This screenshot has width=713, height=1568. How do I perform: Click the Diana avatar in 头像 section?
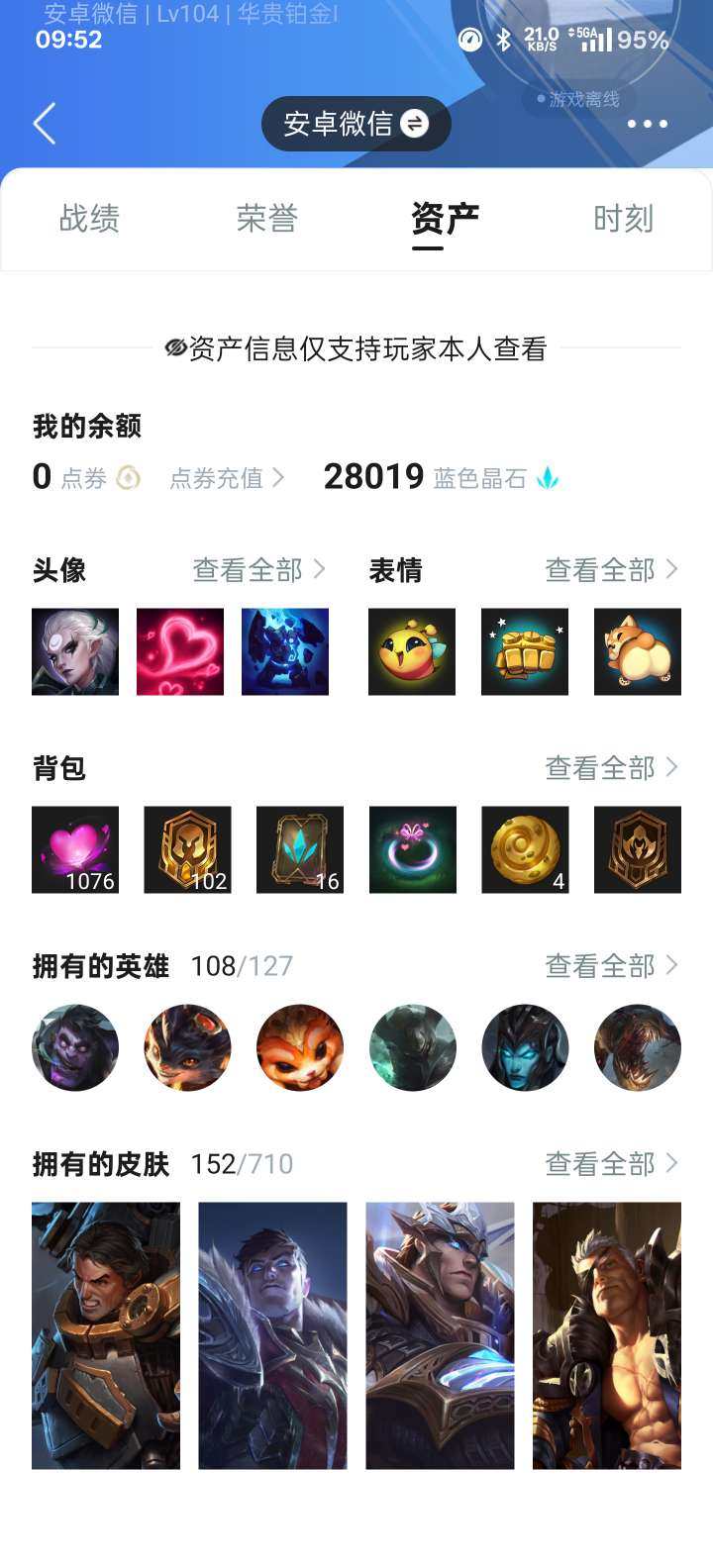pos(74,651)
